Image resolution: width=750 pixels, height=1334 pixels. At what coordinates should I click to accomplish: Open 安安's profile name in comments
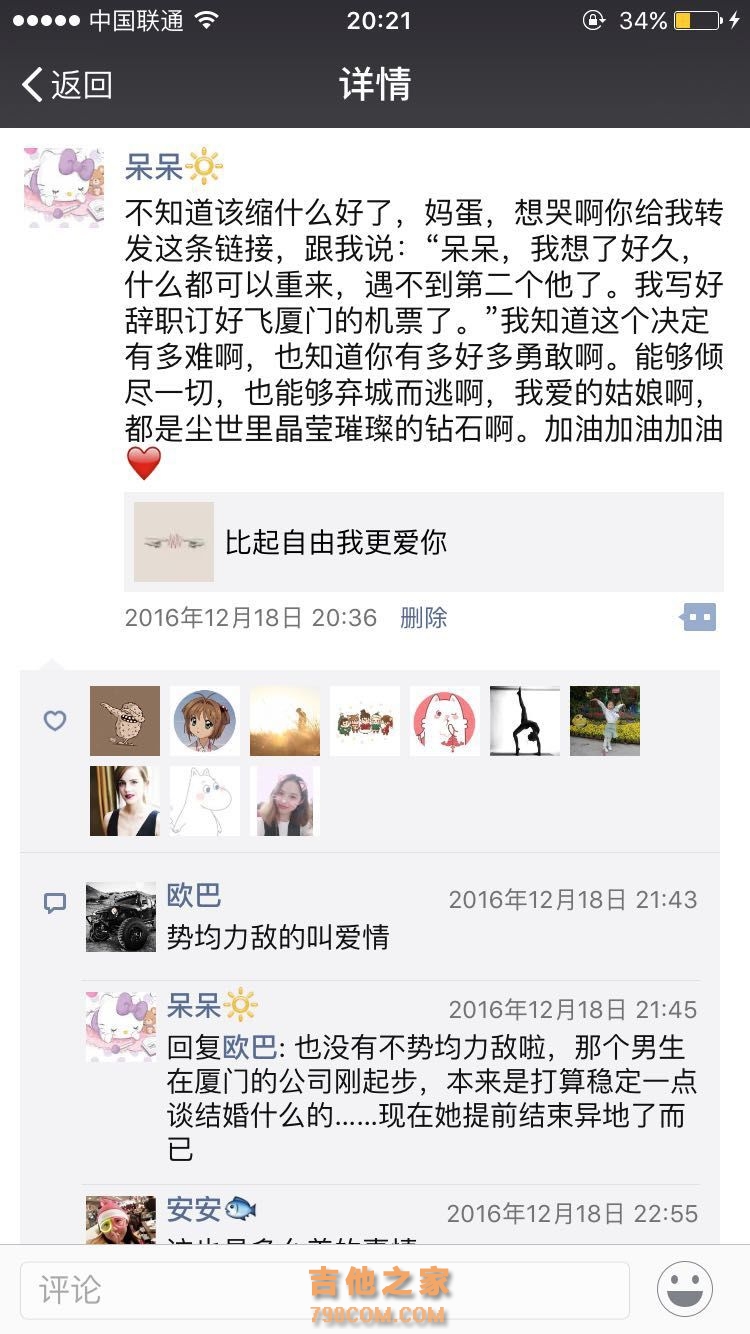tap(193, 1210)
